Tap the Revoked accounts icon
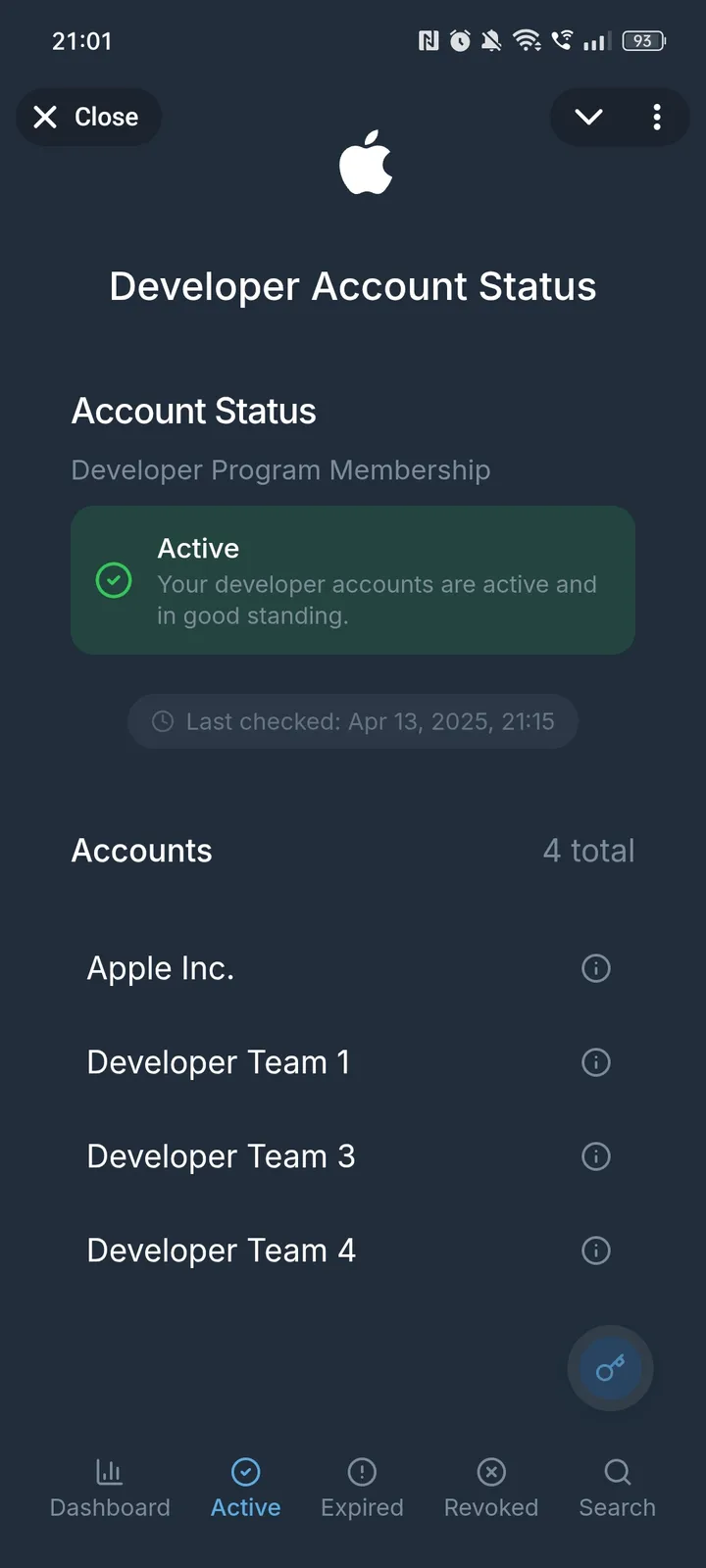Screen dimensions: 706x1568 [490, 1472]
